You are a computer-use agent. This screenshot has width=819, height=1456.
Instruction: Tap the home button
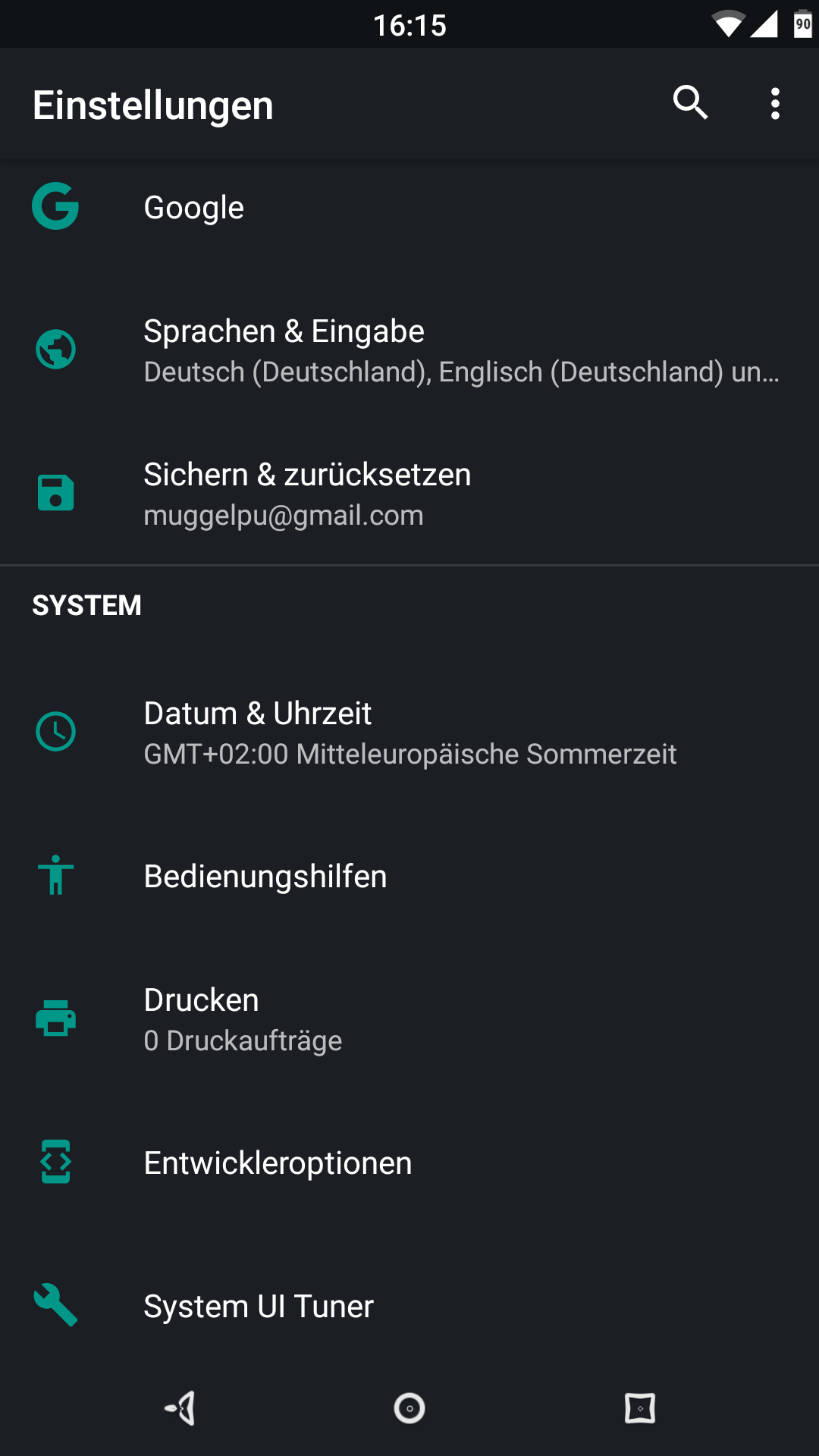click(409, 1408)
